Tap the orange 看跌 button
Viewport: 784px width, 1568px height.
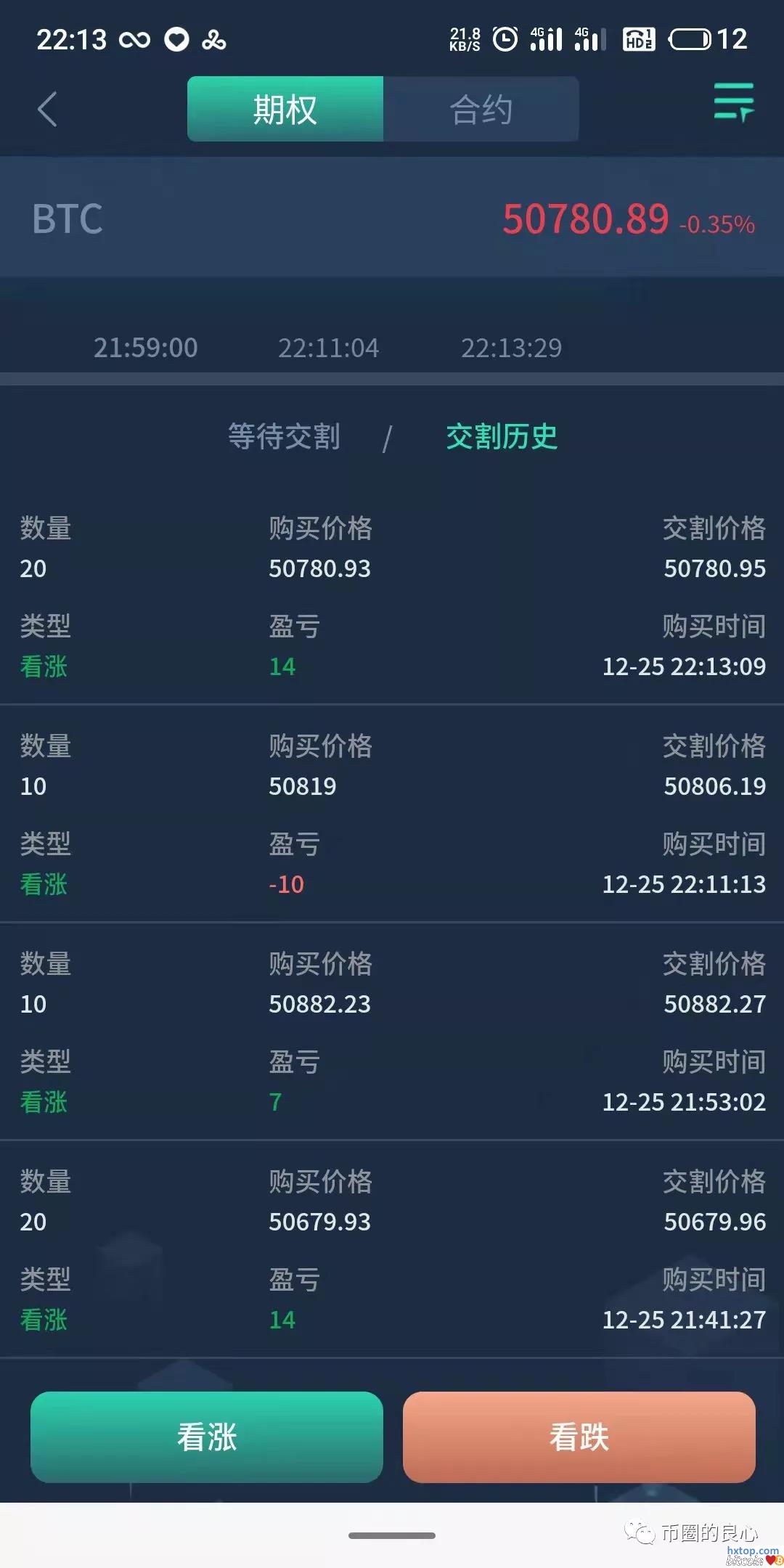coord(579,1437)
